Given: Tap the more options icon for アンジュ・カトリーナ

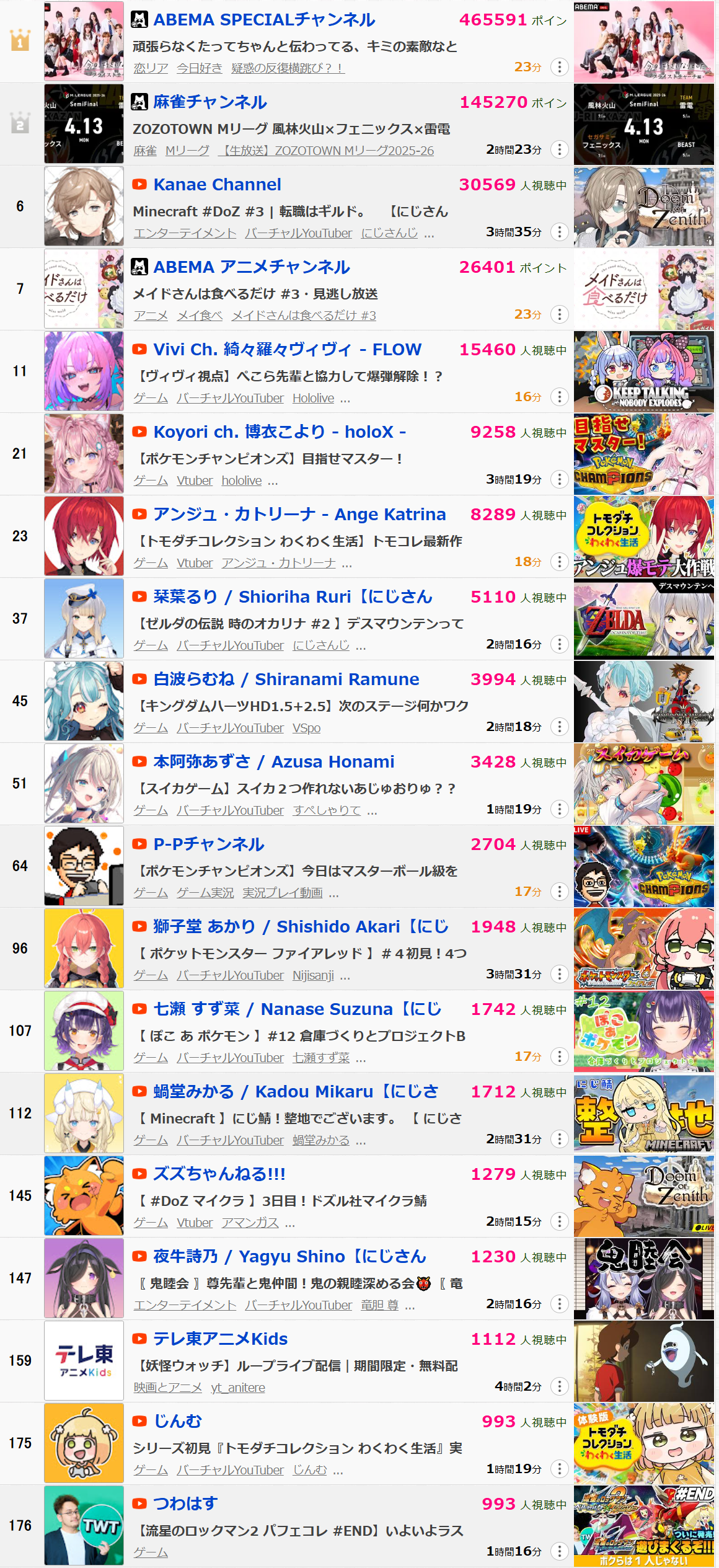Looking at the screenshot, I should coord(559,562).
